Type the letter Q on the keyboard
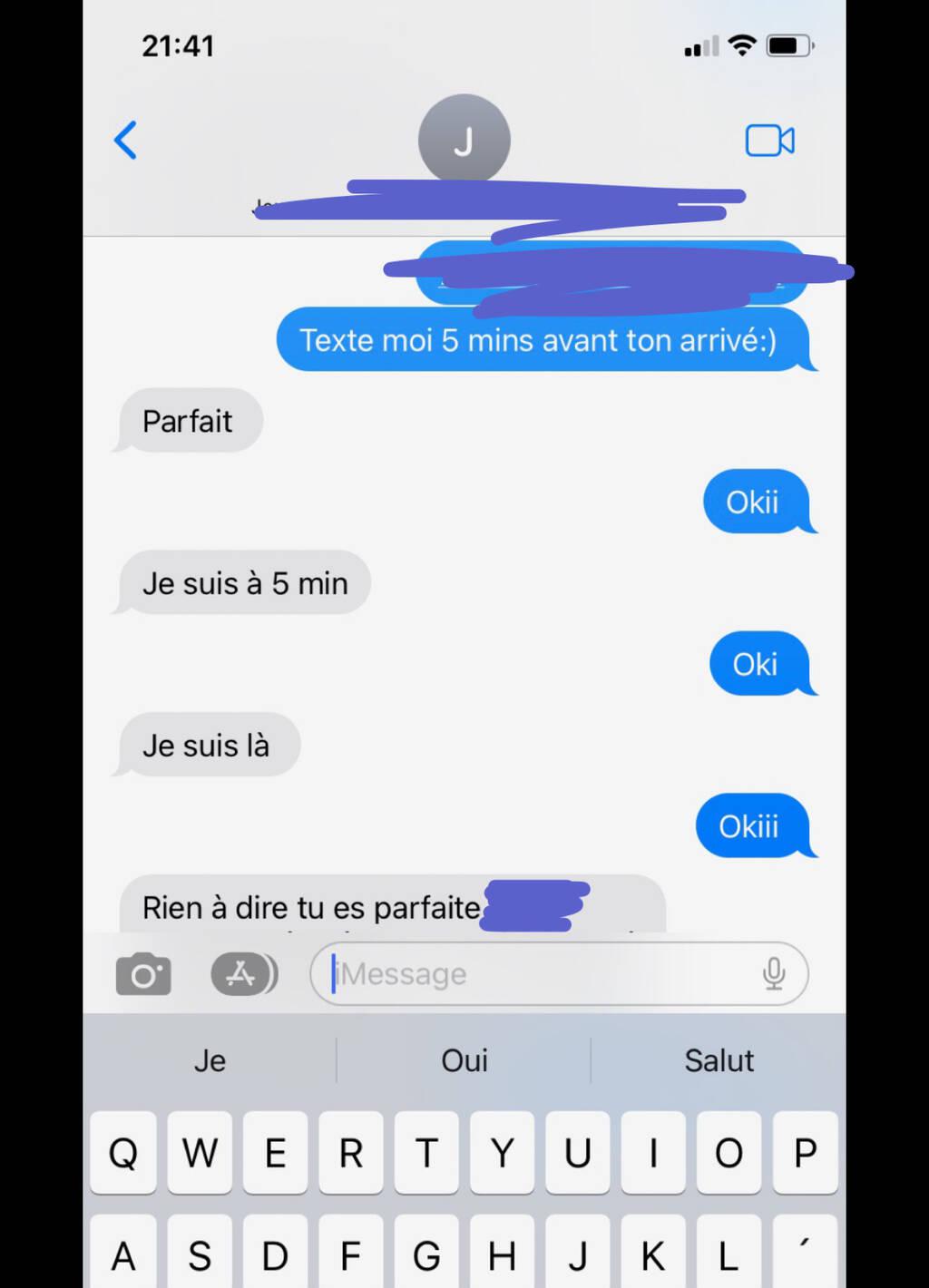 (x=123, y=1153)
